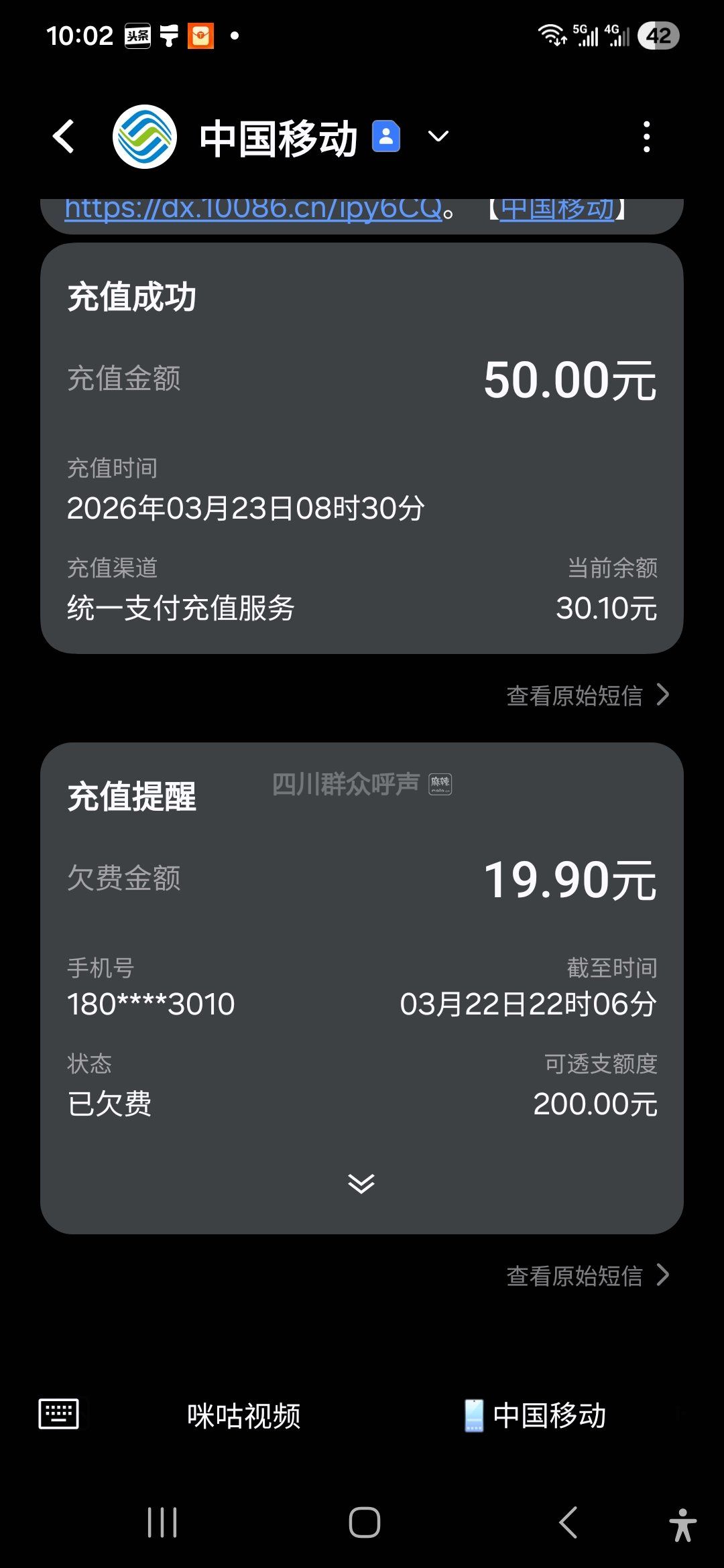The image size is (724, 1568).
Task: Open the 咪咕视频 menu
Action: [x=244, y=1416]
